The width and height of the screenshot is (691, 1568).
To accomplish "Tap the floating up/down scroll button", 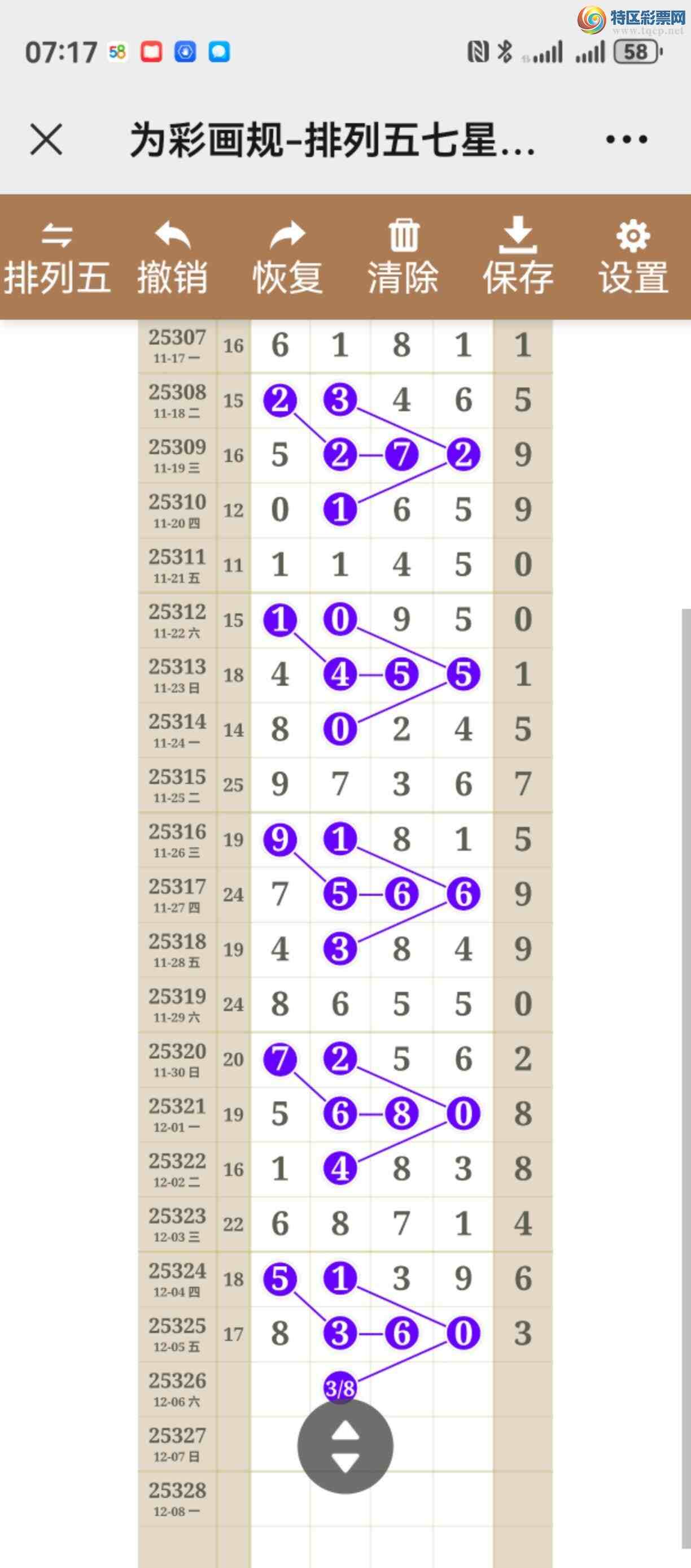I will (345, 1446).
